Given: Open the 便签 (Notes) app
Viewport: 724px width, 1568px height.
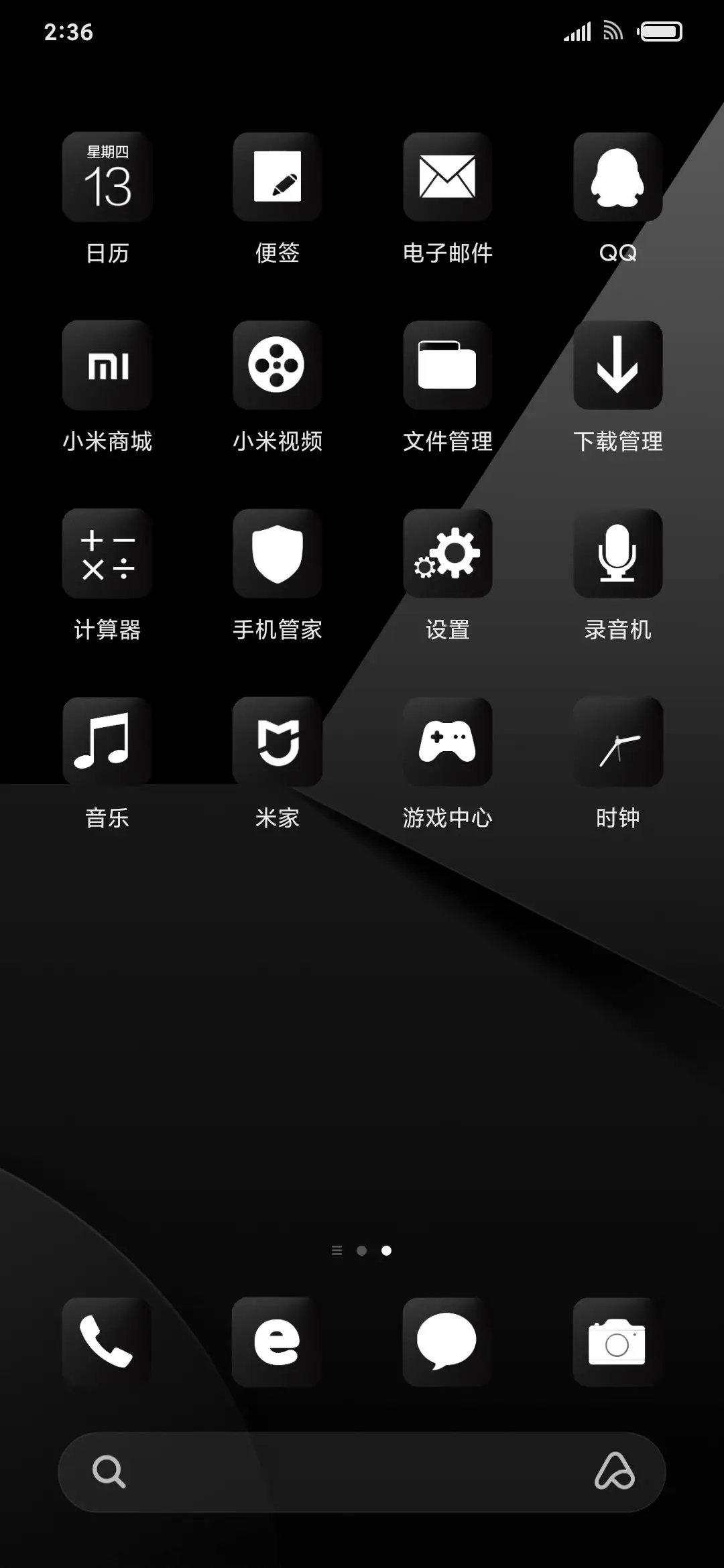Looking at the screenshot, I should [x=278, y=178].
